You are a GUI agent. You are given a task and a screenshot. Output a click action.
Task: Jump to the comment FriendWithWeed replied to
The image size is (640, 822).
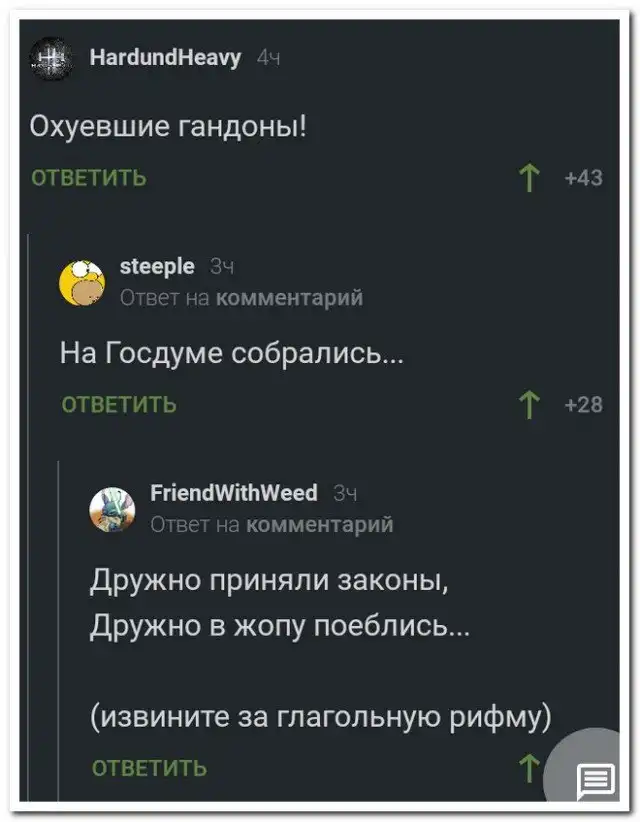pos(319,524)
